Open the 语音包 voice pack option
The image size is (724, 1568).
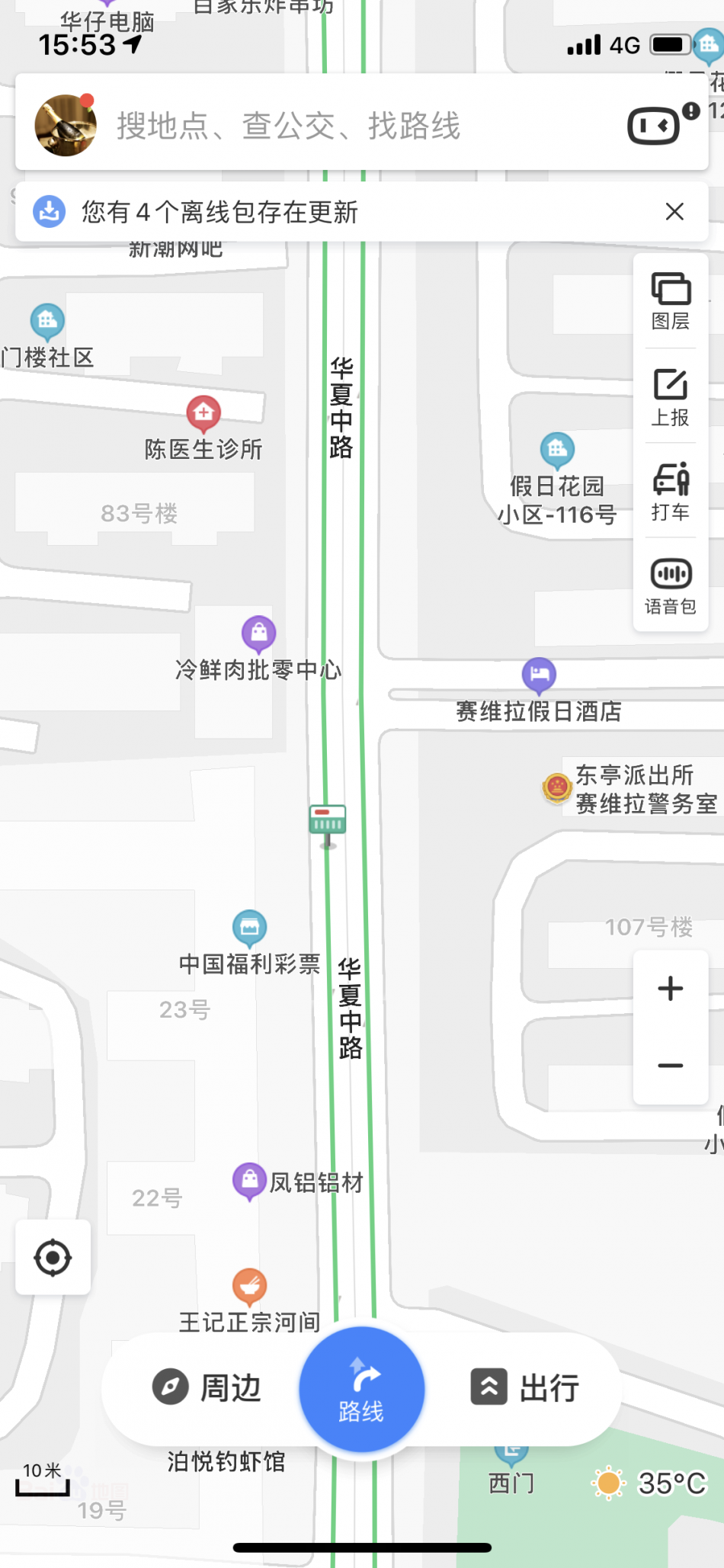click(x=671, y=585)
